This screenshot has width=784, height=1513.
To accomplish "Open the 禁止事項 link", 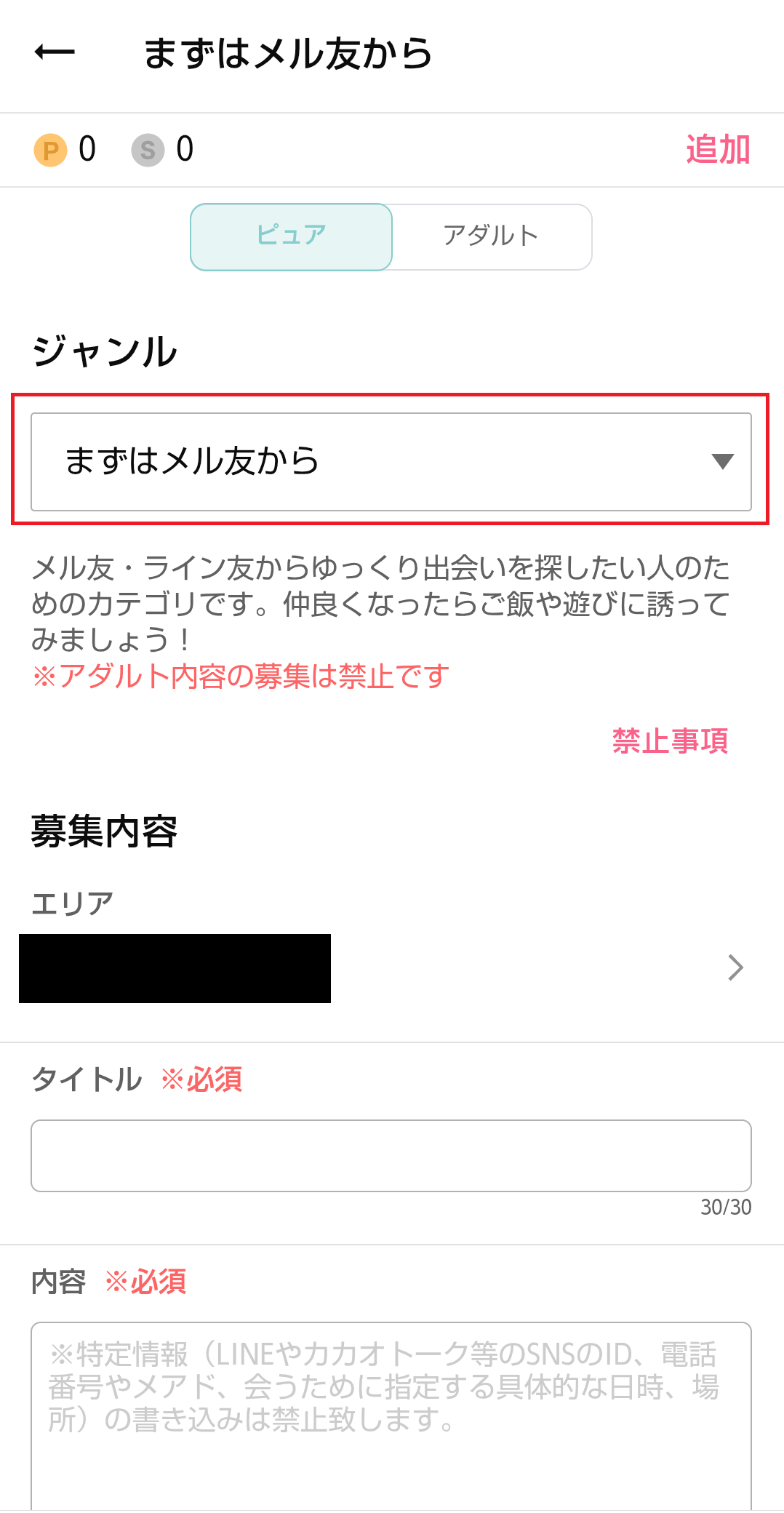I will point(670,740).
